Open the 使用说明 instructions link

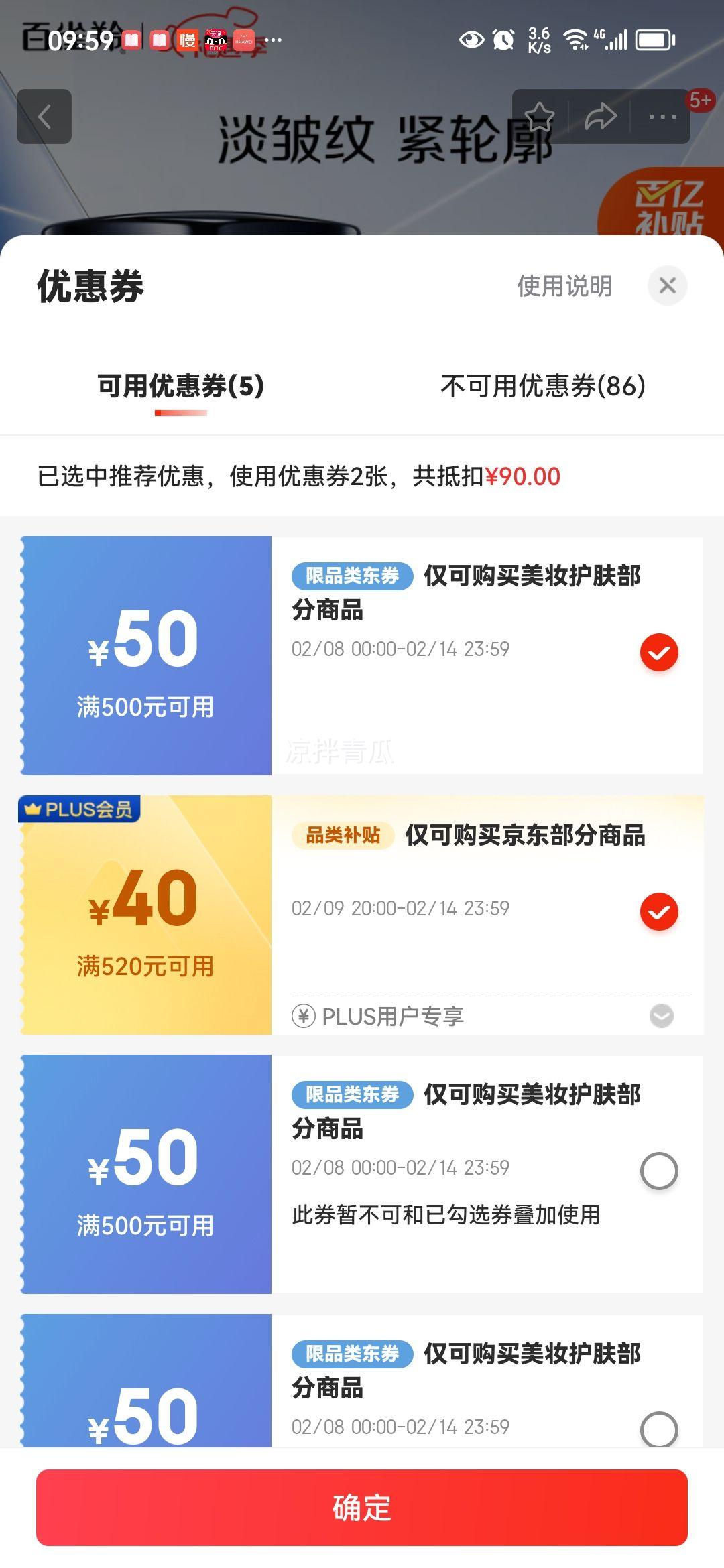pyautogui.click(x=564, y=285)
